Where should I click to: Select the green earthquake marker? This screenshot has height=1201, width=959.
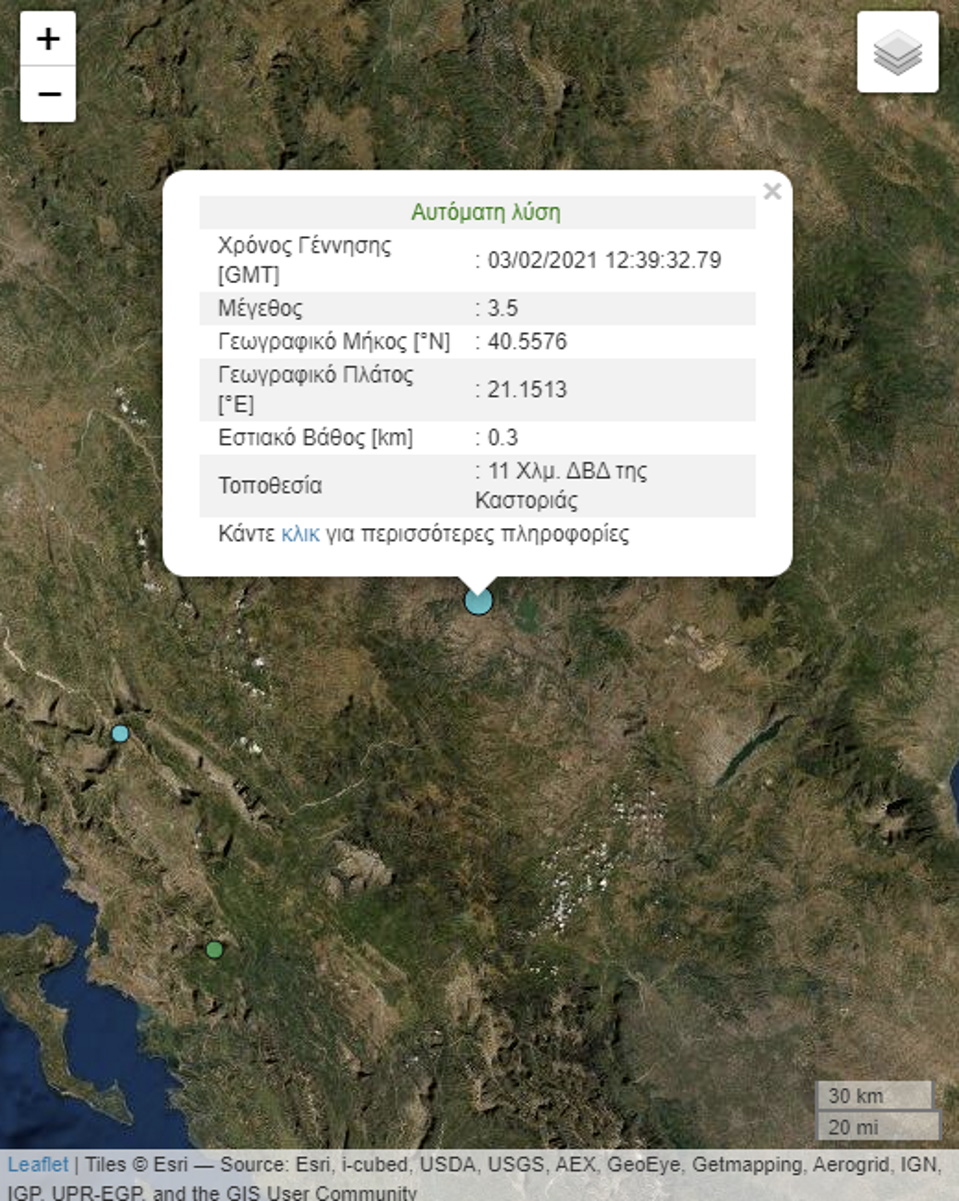[x=214, y=949]
